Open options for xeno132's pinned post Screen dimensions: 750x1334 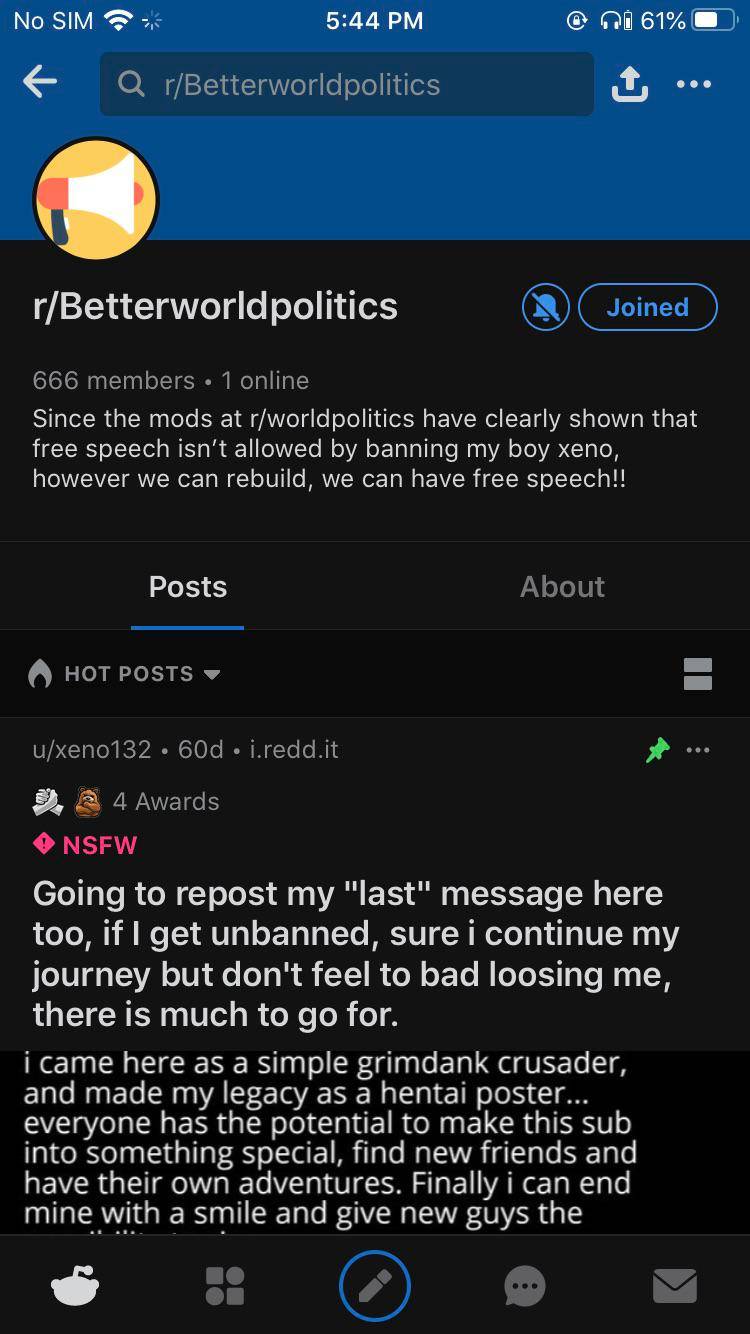[698, 749]
